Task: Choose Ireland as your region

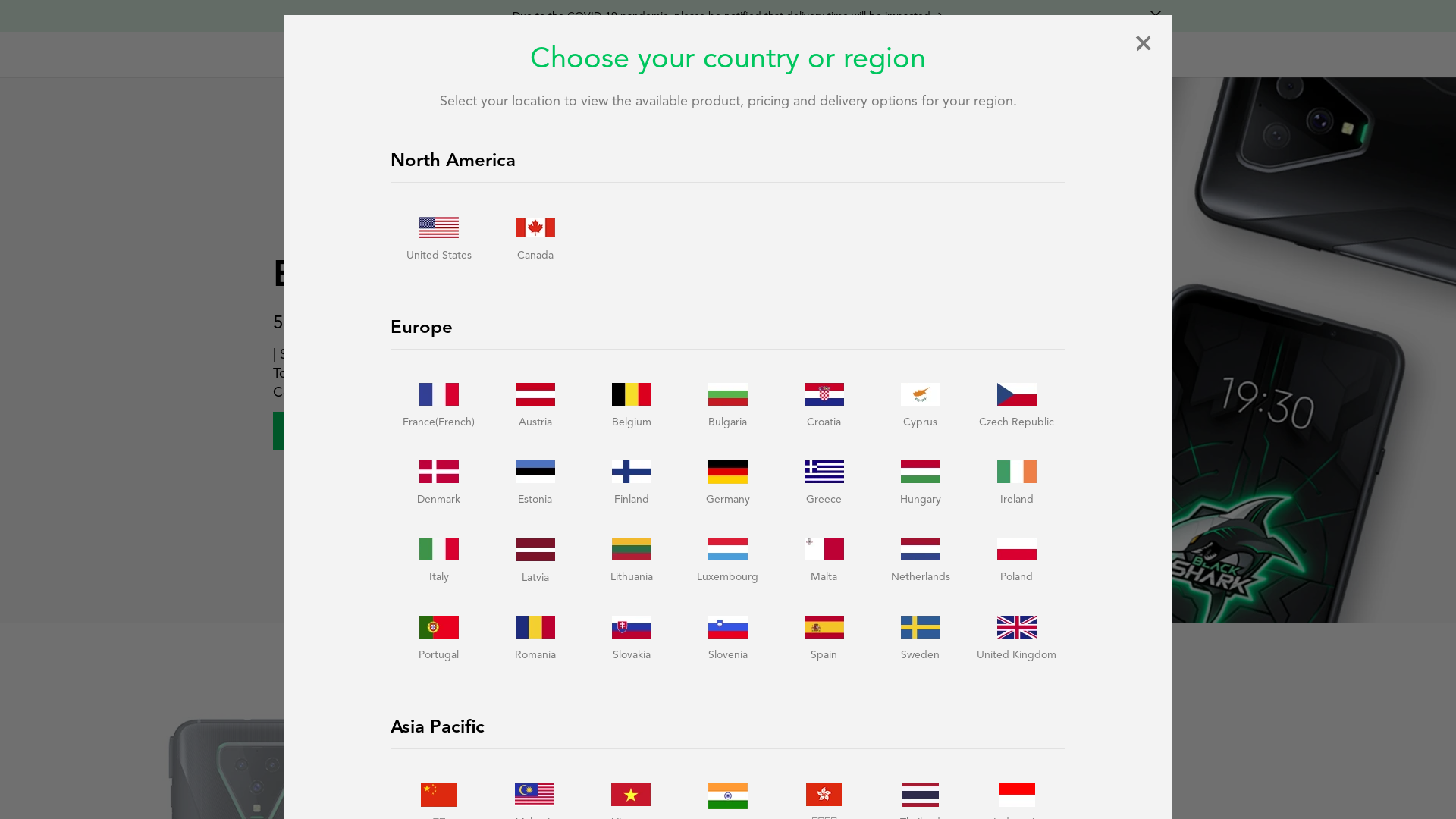Action: [x=1016, y=482]
